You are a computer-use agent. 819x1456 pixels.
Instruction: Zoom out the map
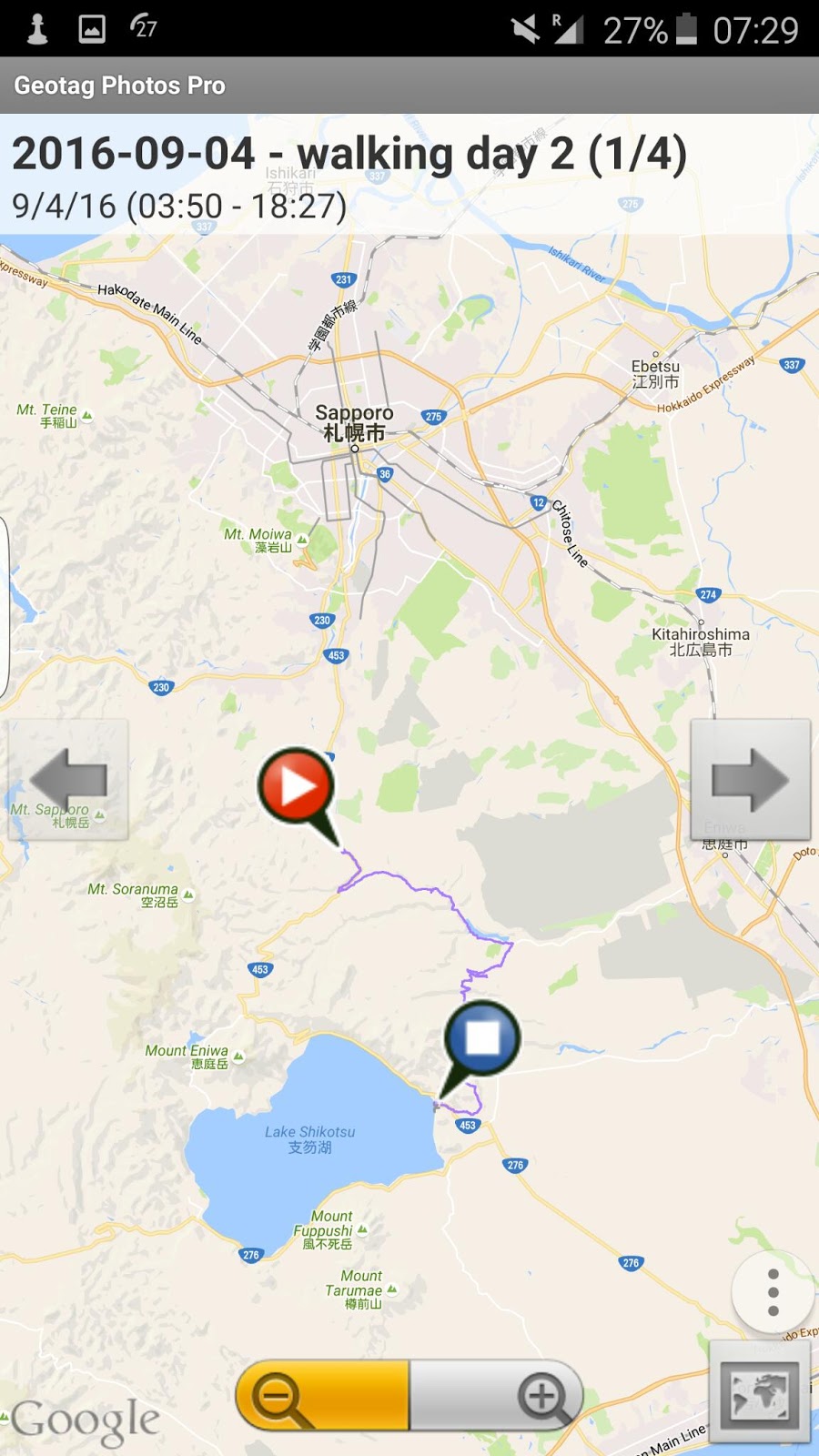pos(322,1395)
